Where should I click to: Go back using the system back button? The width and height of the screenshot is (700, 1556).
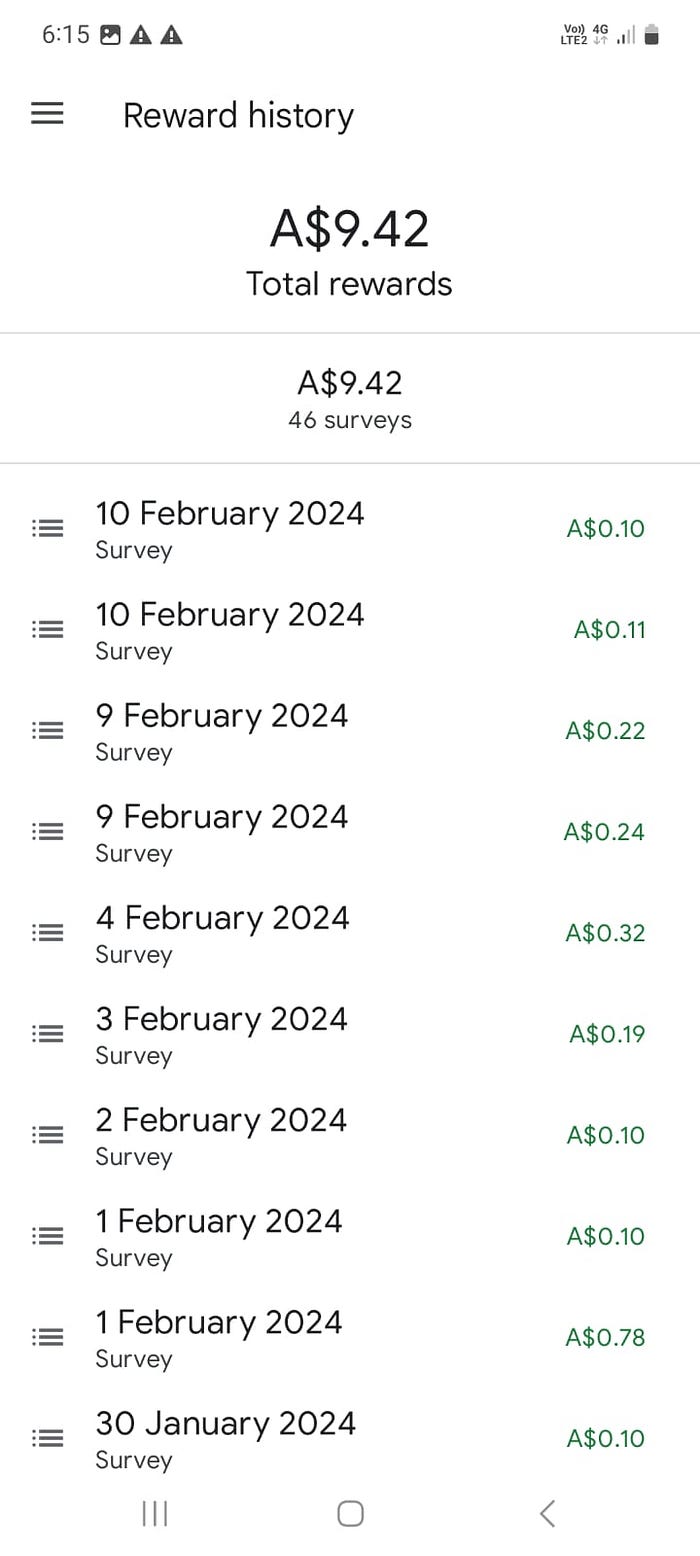[547, 1513]
